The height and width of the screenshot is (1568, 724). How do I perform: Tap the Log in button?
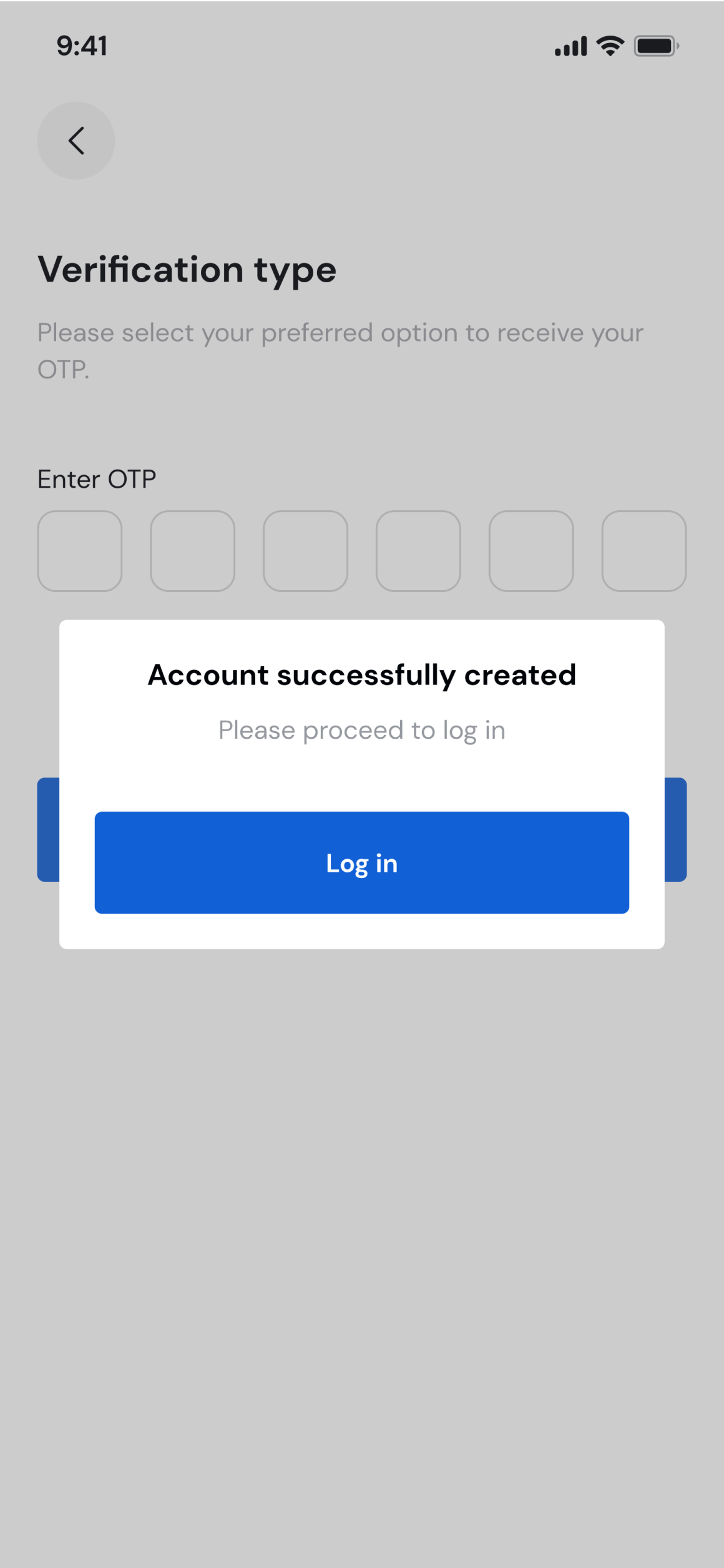(x=361, y=862)
